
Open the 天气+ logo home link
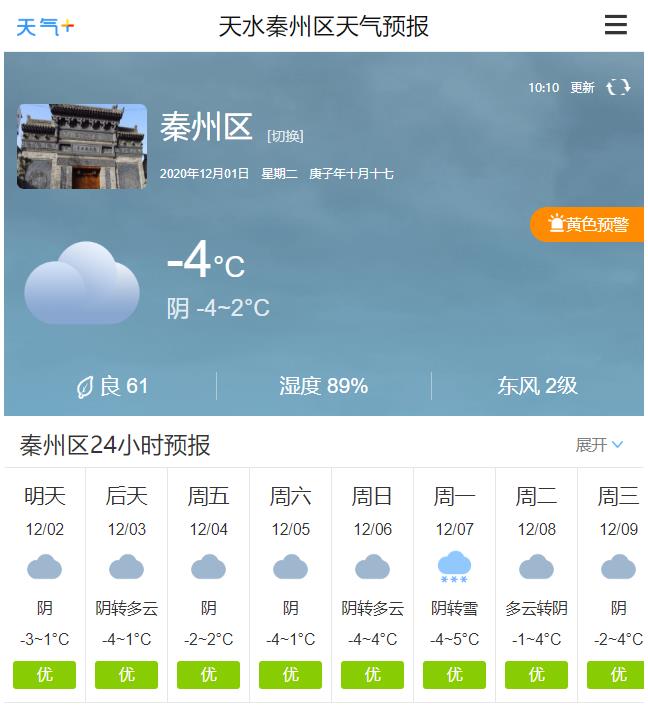pyautogui.click(x=45, y=27)
